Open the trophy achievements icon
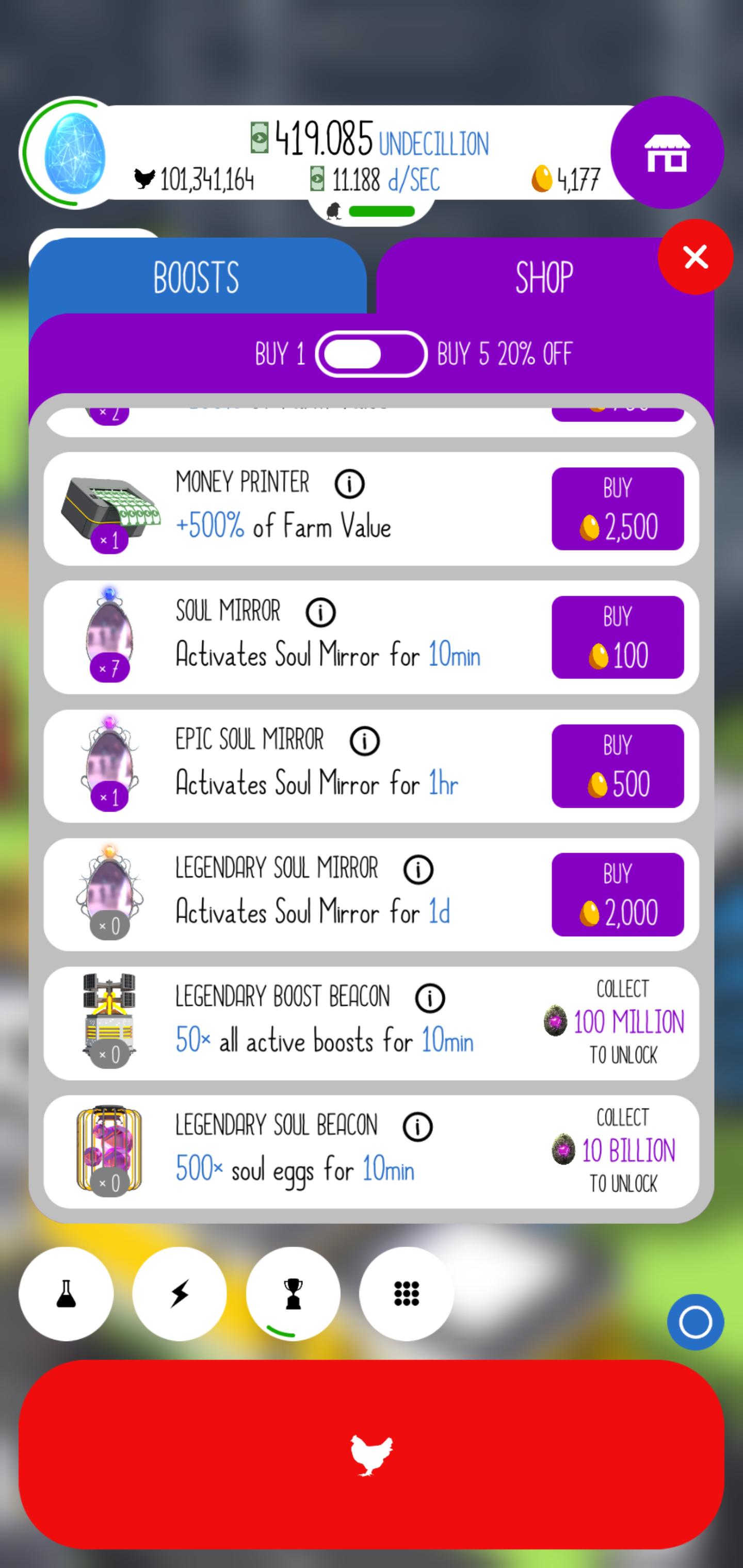The height and width of the screenshot is (1568, 743). tap(294, 1294)
